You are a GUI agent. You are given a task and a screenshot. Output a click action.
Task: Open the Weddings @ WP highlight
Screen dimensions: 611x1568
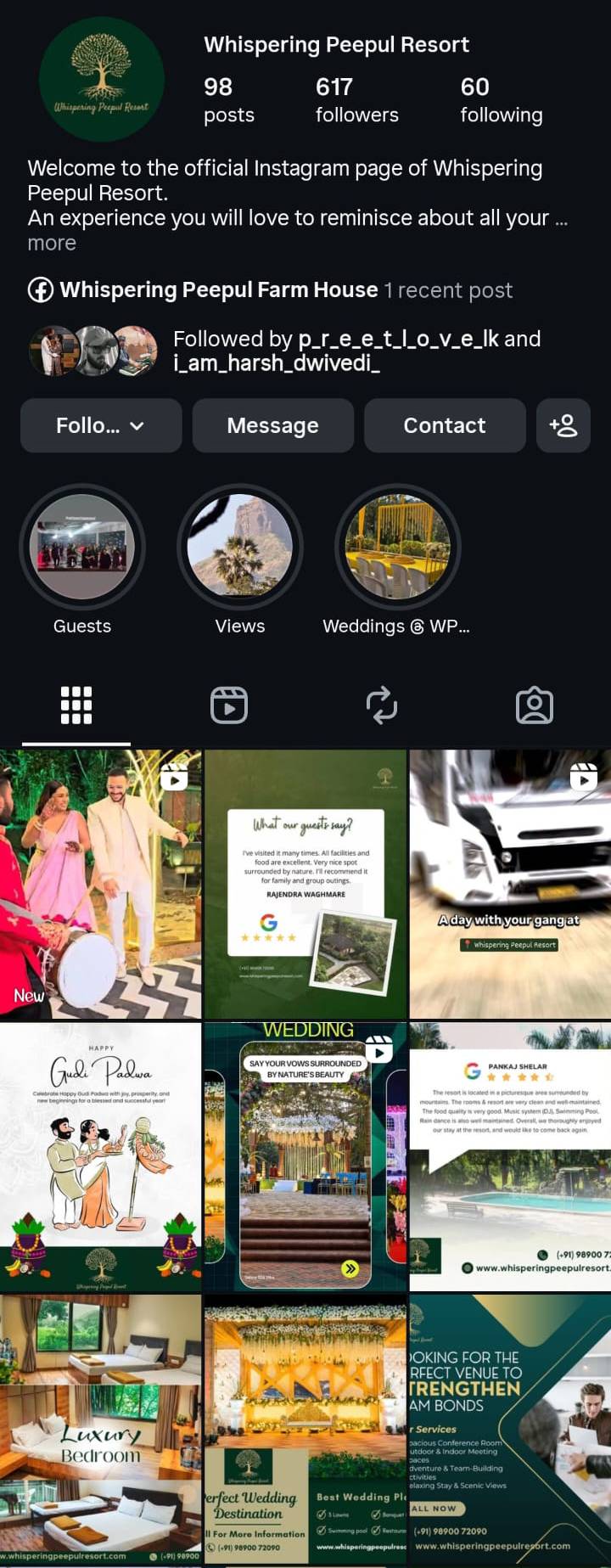[x=397, y=548]
